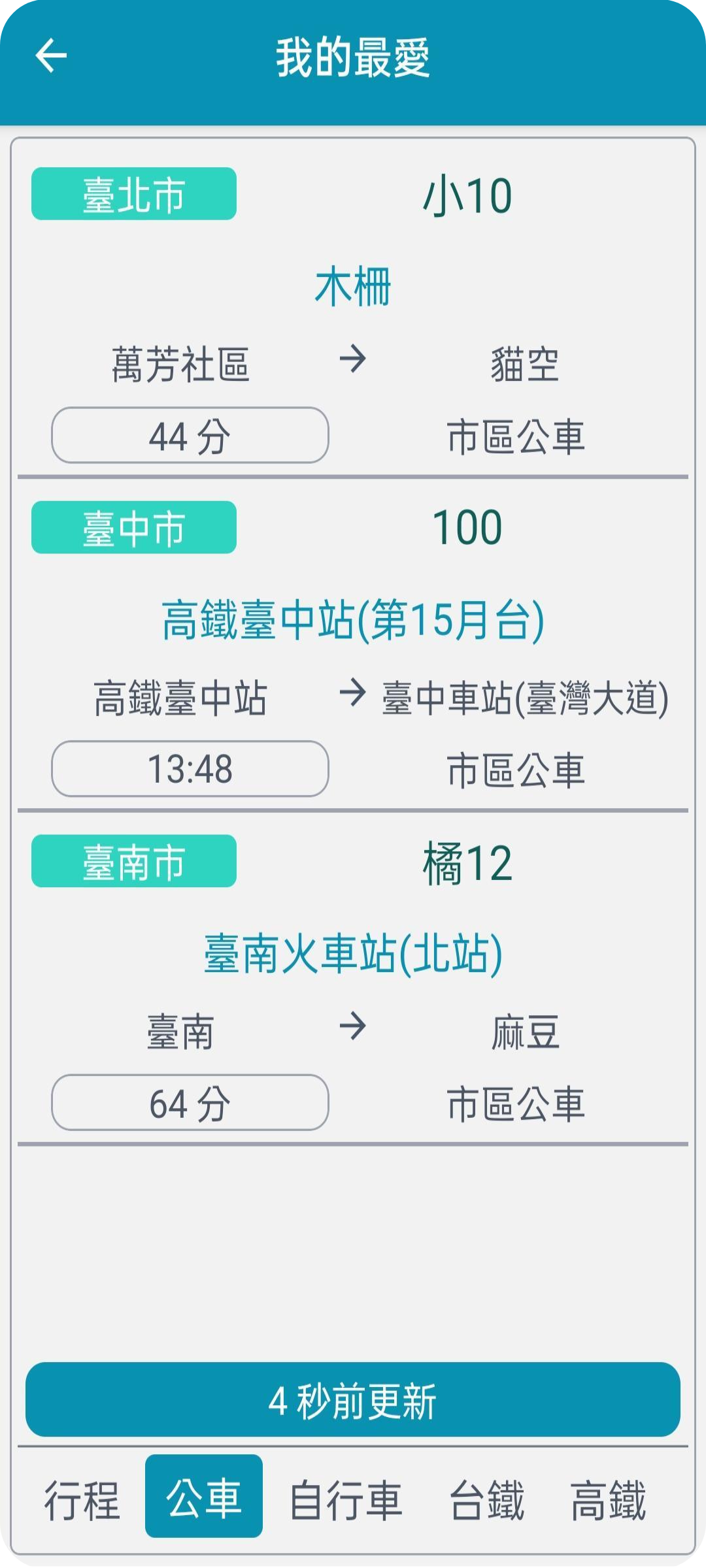Switch to the 行程 tab
This screenshot has height=1568, width=706.
tap(82, 1499)
